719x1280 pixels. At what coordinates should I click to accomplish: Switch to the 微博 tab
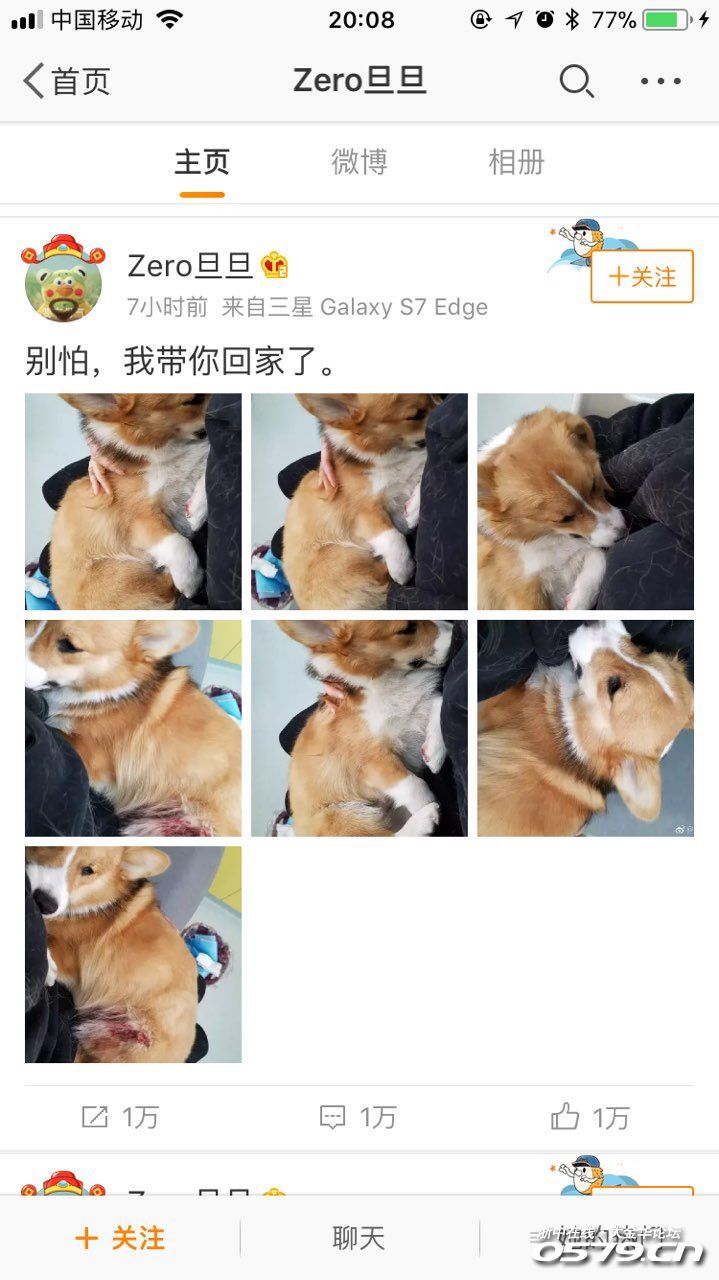coord(359,162)
